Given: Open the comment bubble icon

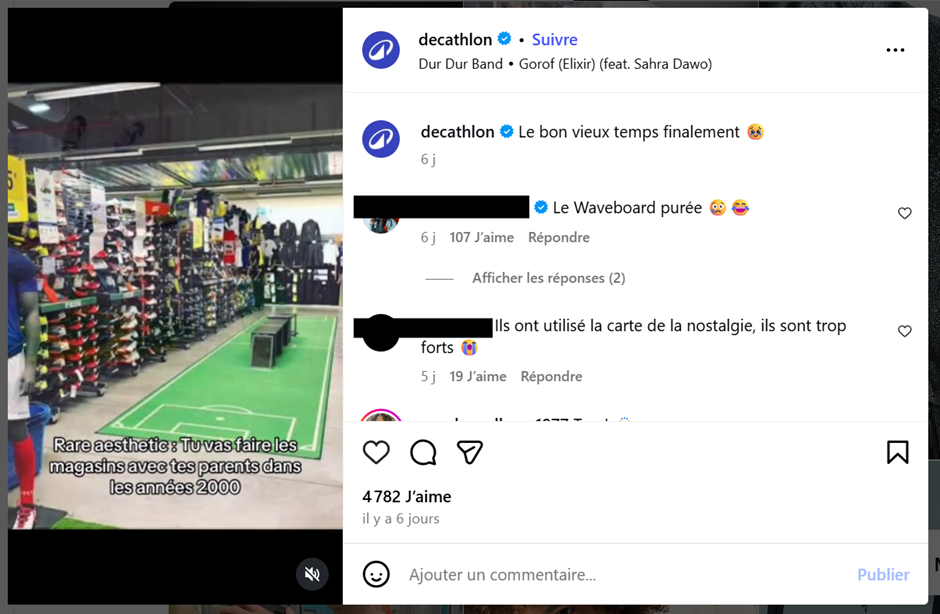Looking at the screenshot, I should (x=423, y=452).
